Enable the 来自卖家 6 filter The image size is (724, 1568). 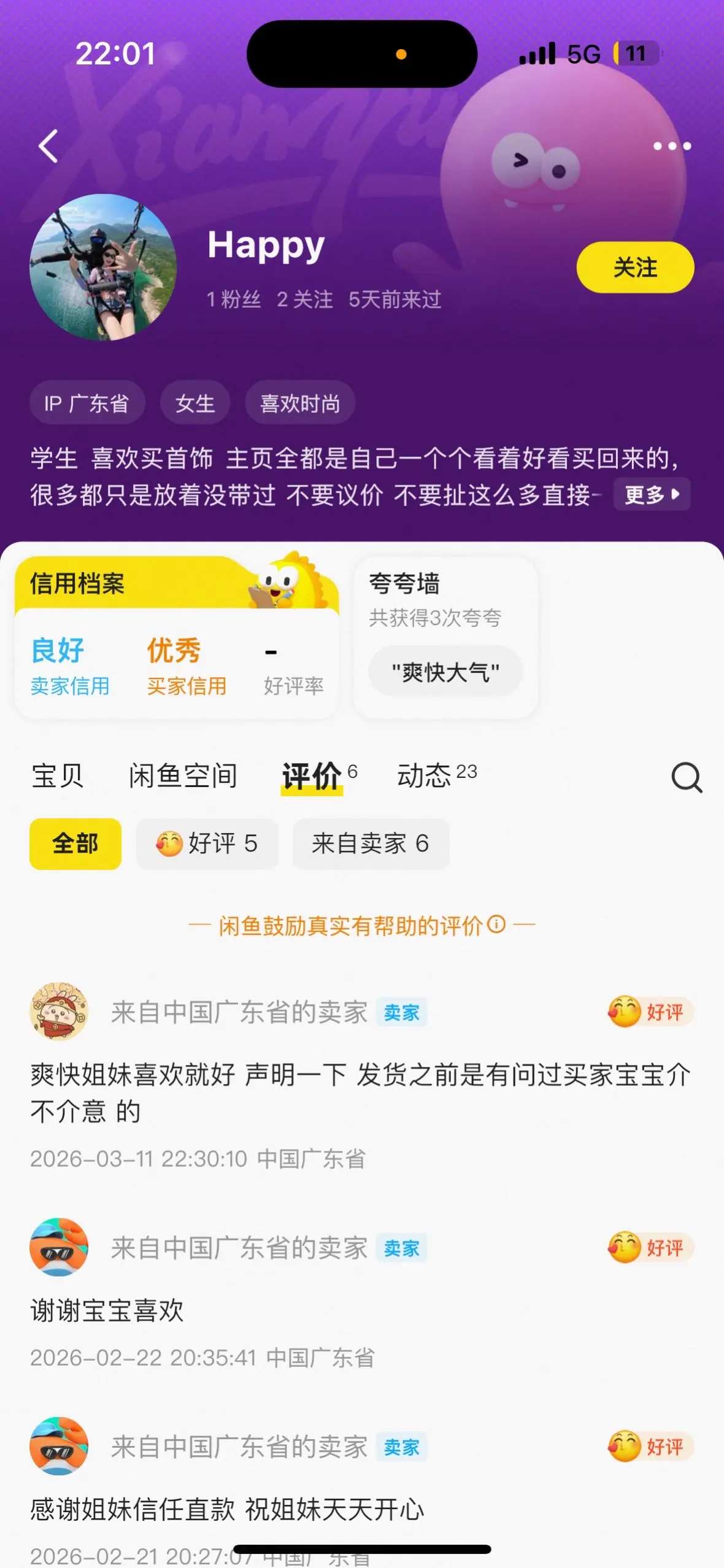[x=371, y=845]
